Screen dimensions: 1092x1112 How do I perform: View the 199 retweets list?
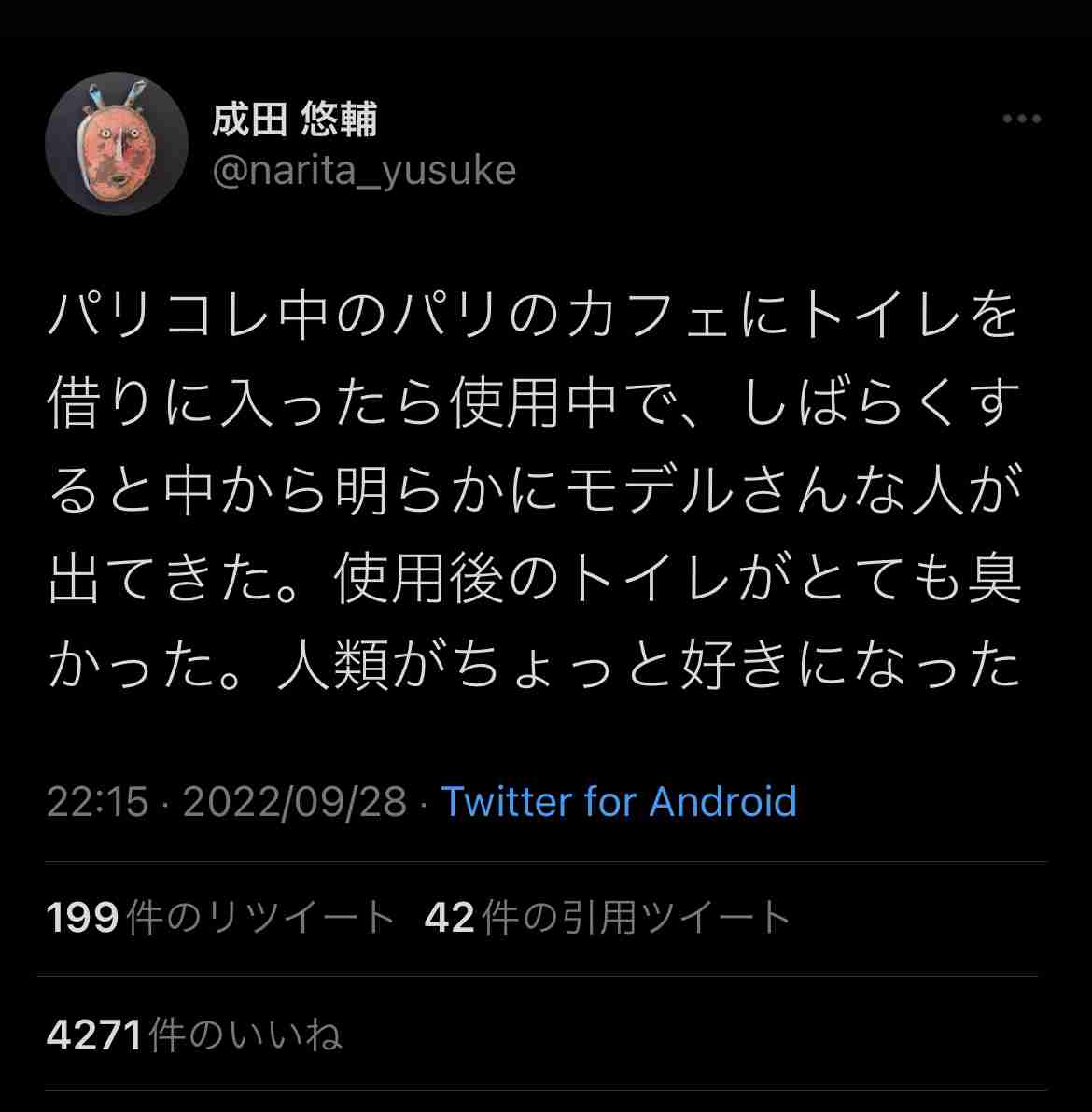point(221,918)
